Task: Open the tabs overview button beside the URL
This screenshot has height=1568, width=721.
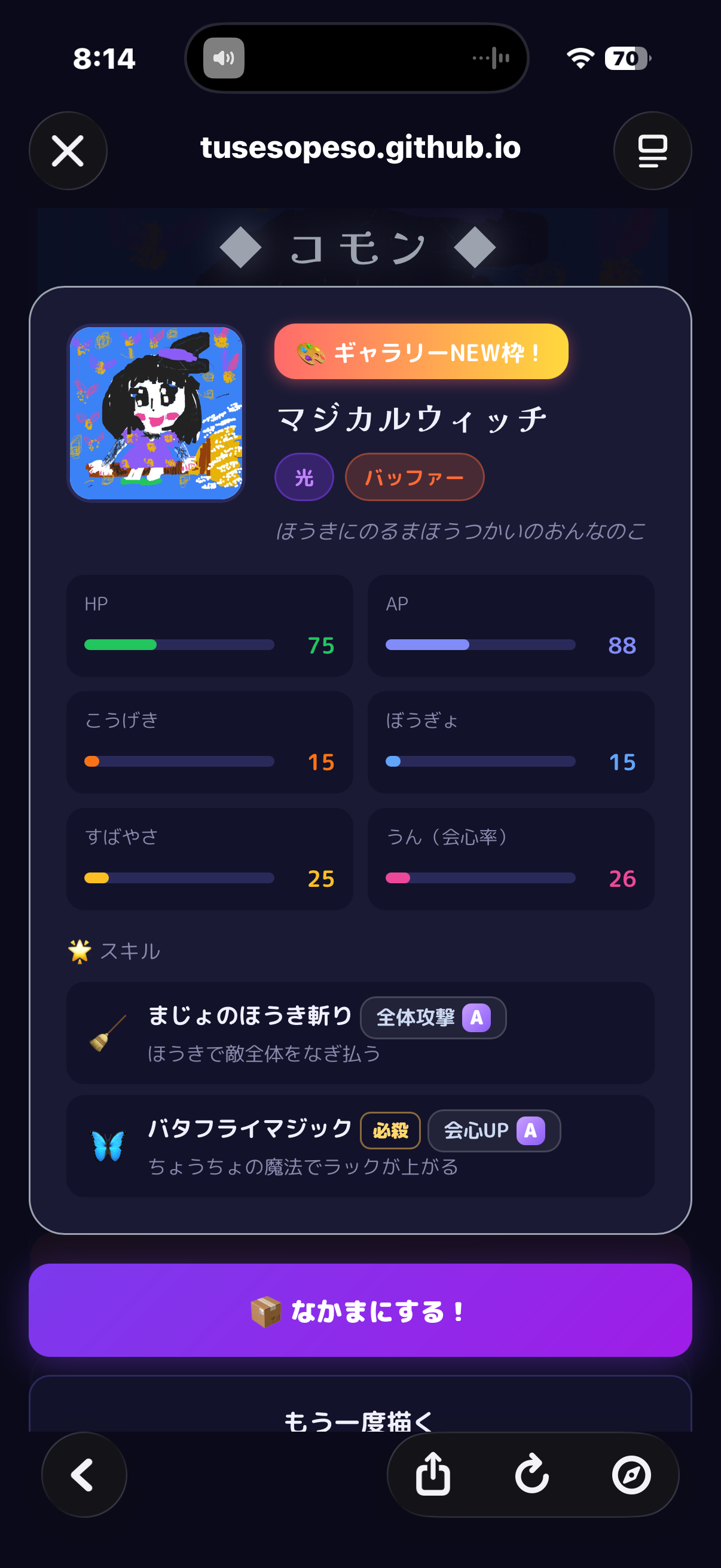Action: pyautogui.click(x=652, y=150)
